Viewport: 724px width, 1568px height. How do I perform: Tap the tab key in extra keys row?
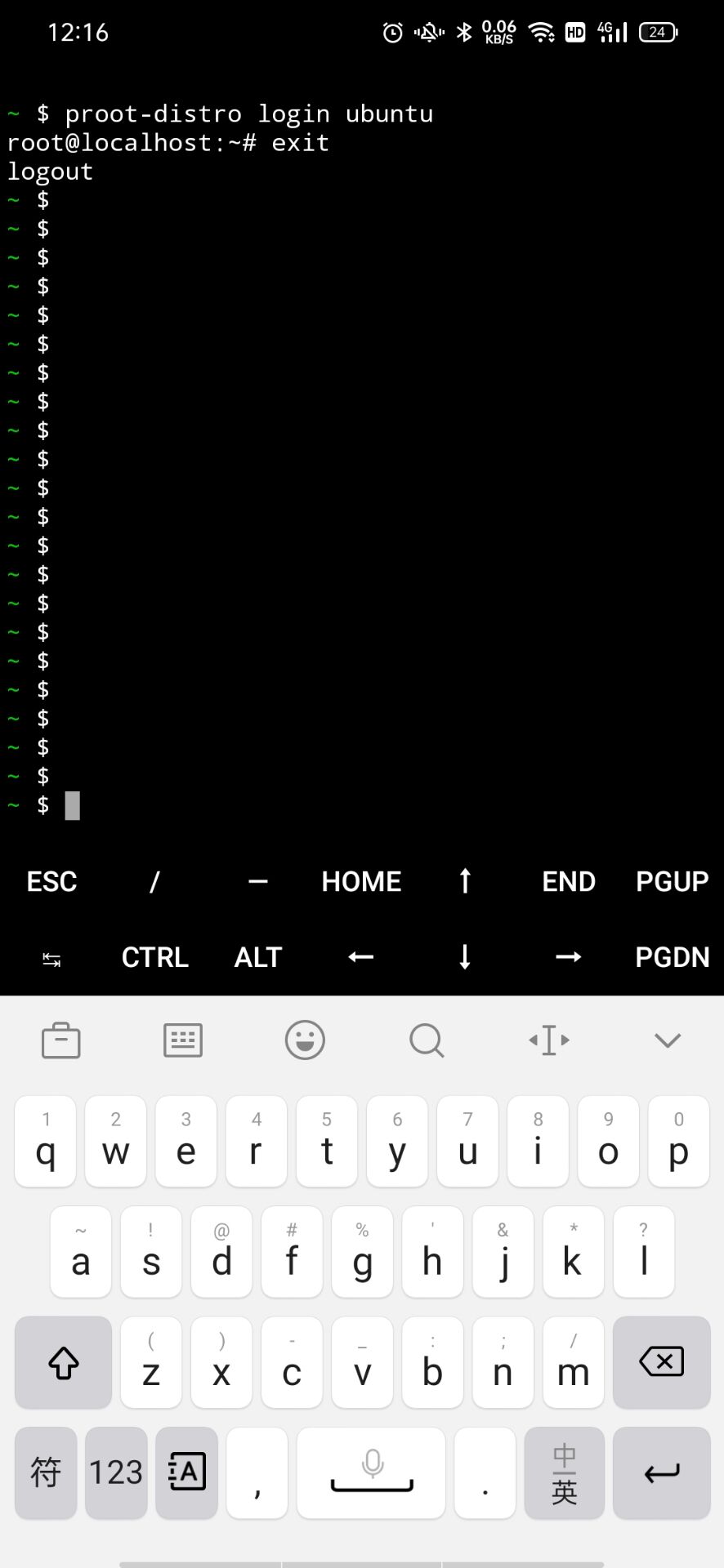click(x=51, y=959)
